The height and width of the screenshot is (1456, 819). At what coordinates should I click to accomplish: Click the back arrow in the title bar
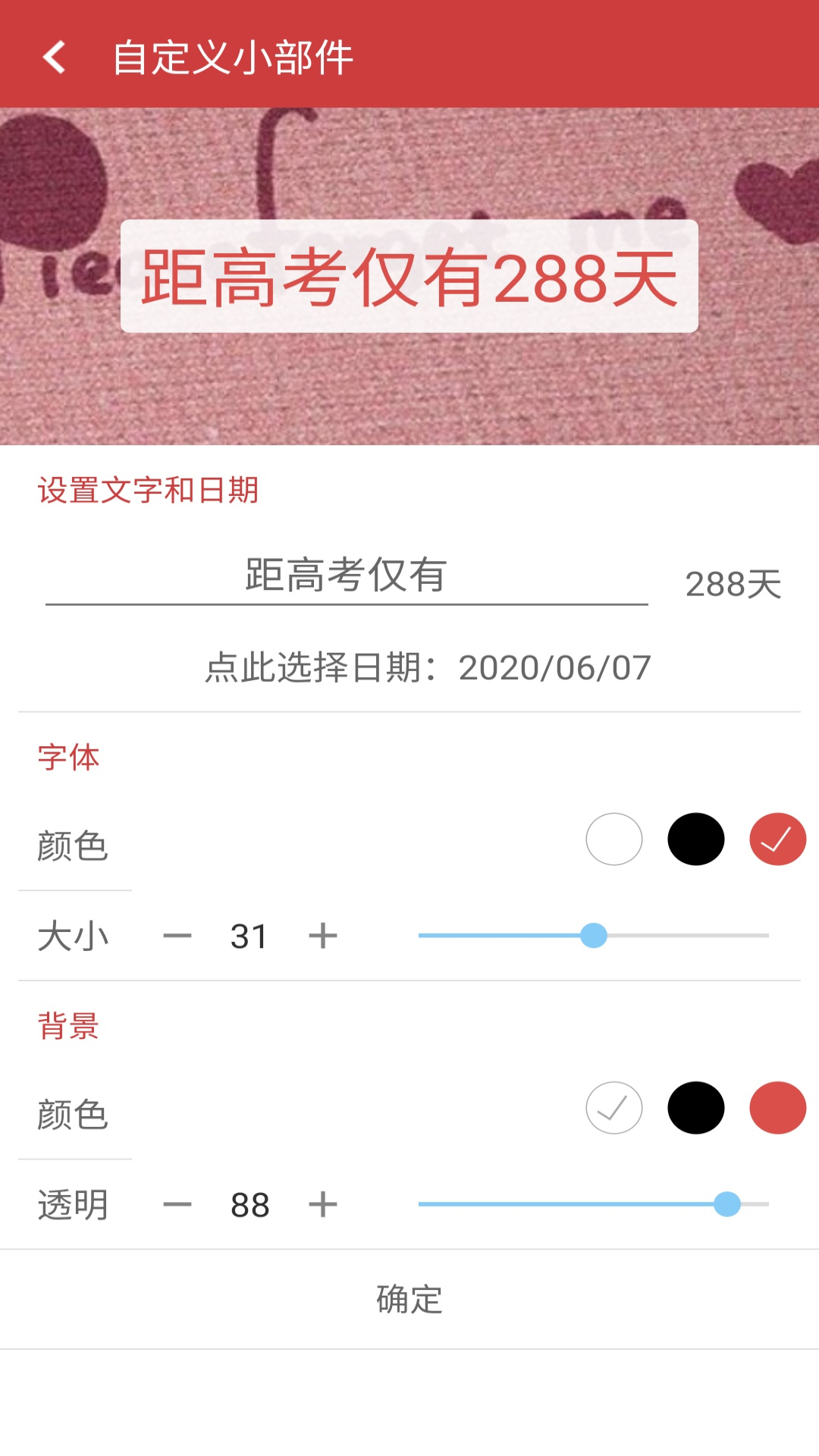pos(54,57)
